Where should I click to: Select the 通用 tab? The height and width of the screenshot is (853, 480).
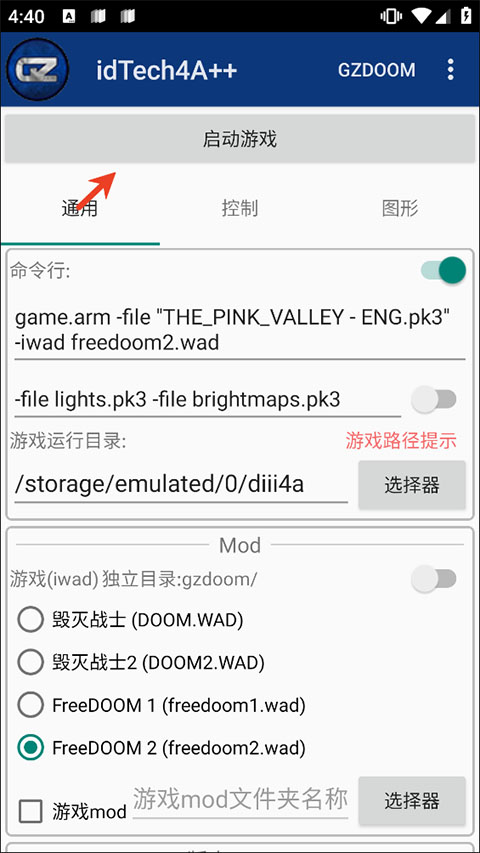point(80,208)
